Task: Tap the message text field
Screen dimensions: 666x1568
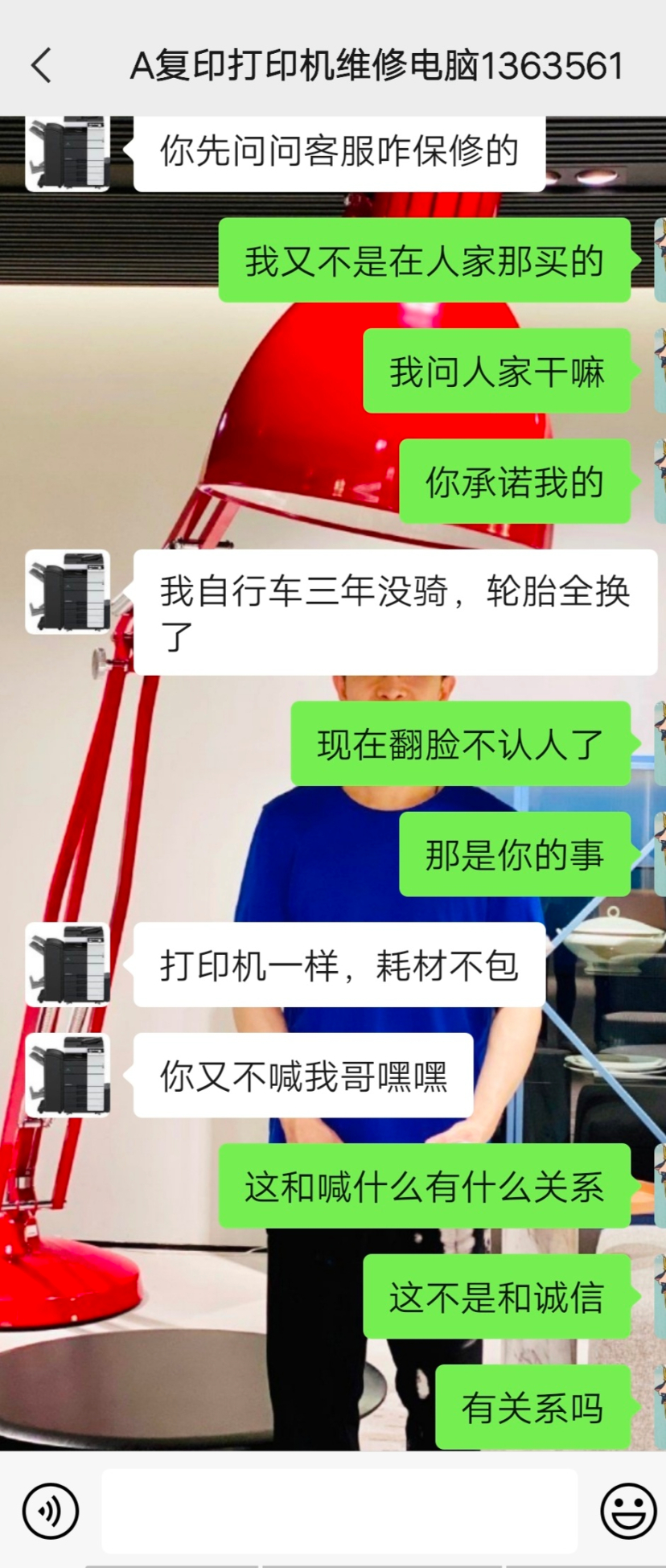Action: [339, 1511]
